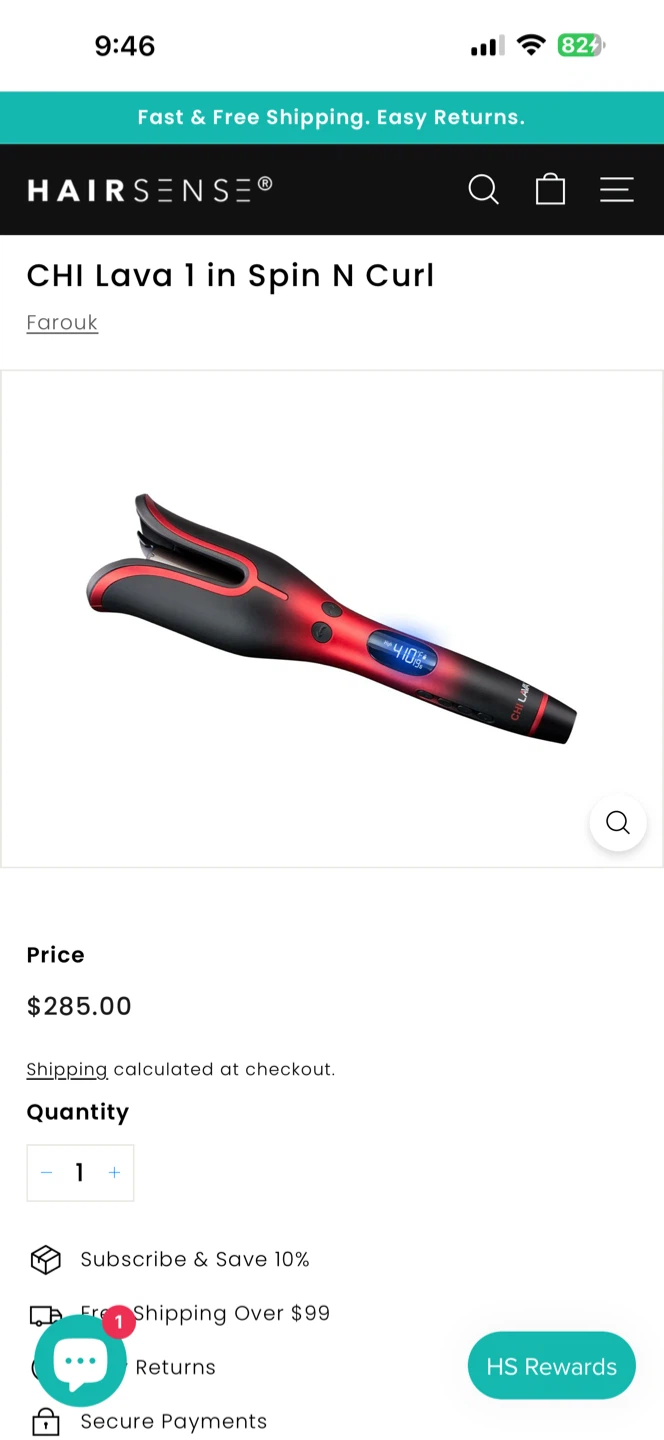Open HS Rewards
This screenshot has width=664, height=1440.
point(551,1366)
